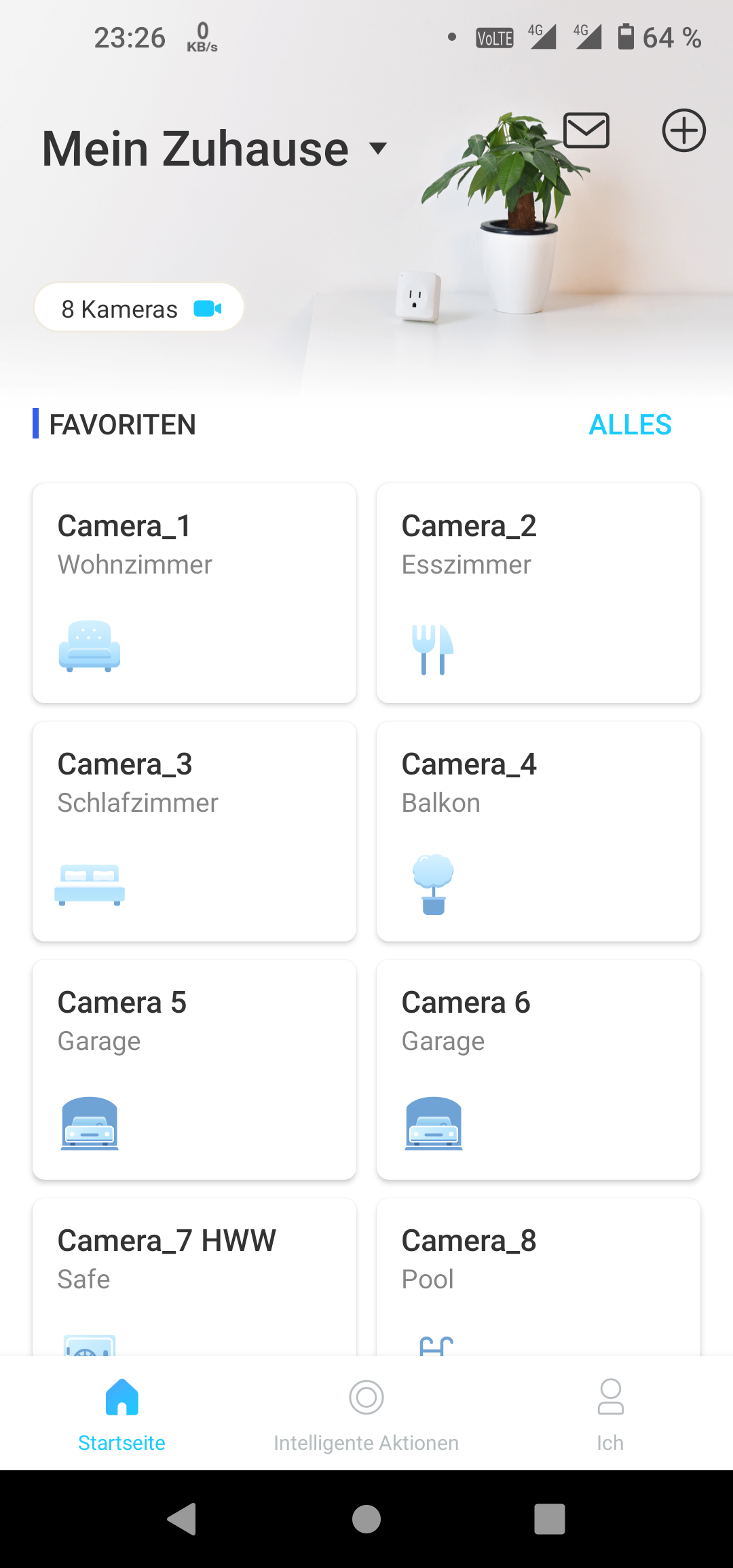Open Camera_4 on Balkon
The width and height of the screenshot is (733, 1568).
point(538,832)
